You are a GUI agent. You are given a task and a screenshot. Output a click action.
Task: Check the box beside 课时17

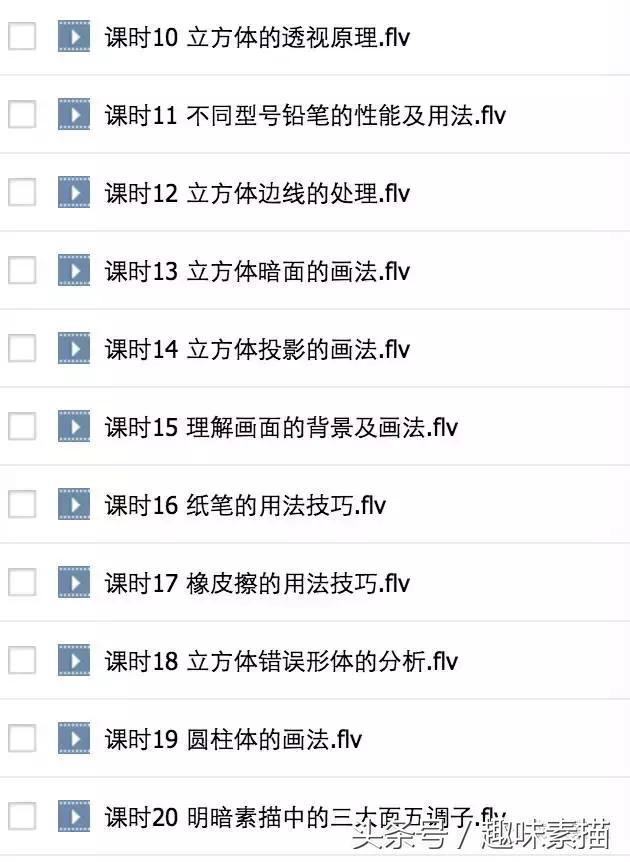(22, 583)
